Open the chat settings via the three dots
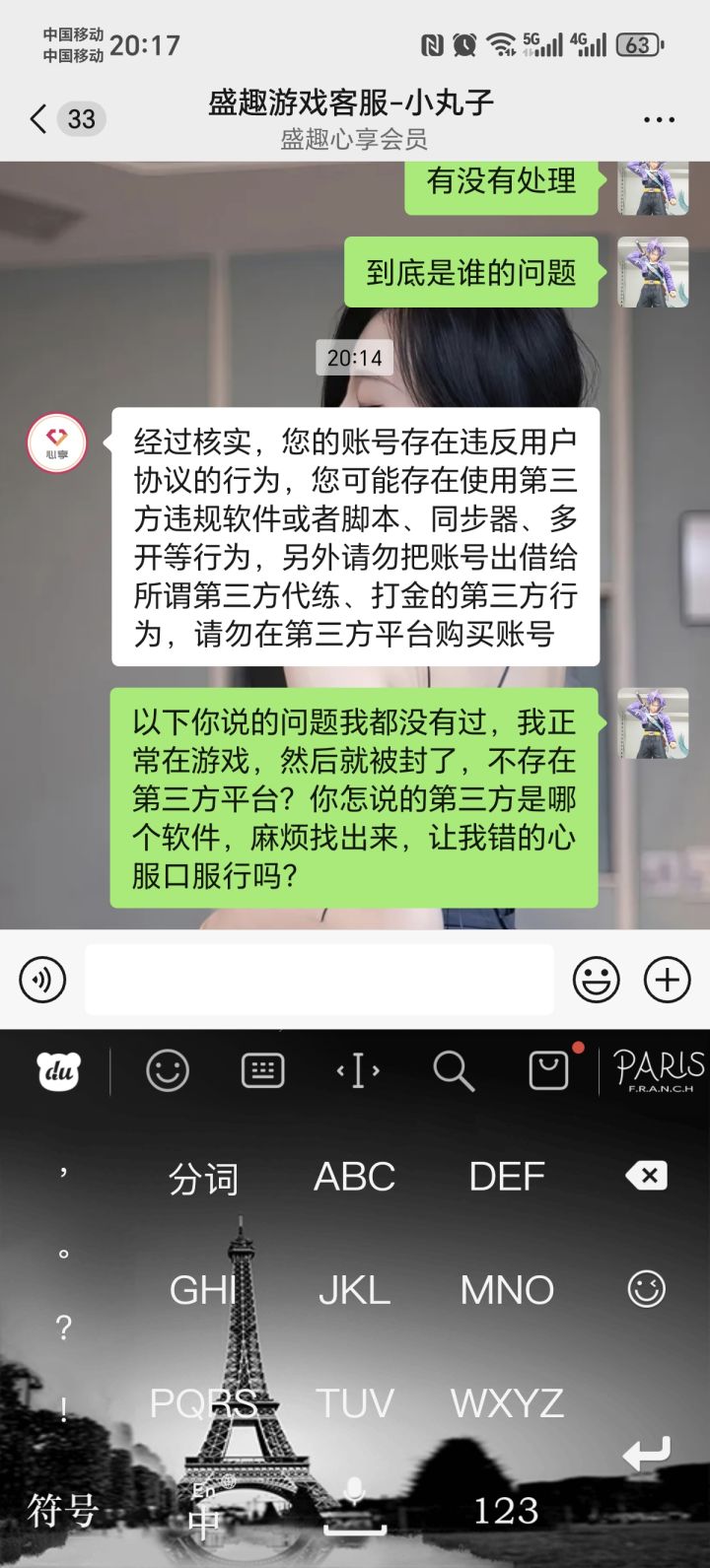The width and height of the screenshot is (710, 1568). [658, 118]
